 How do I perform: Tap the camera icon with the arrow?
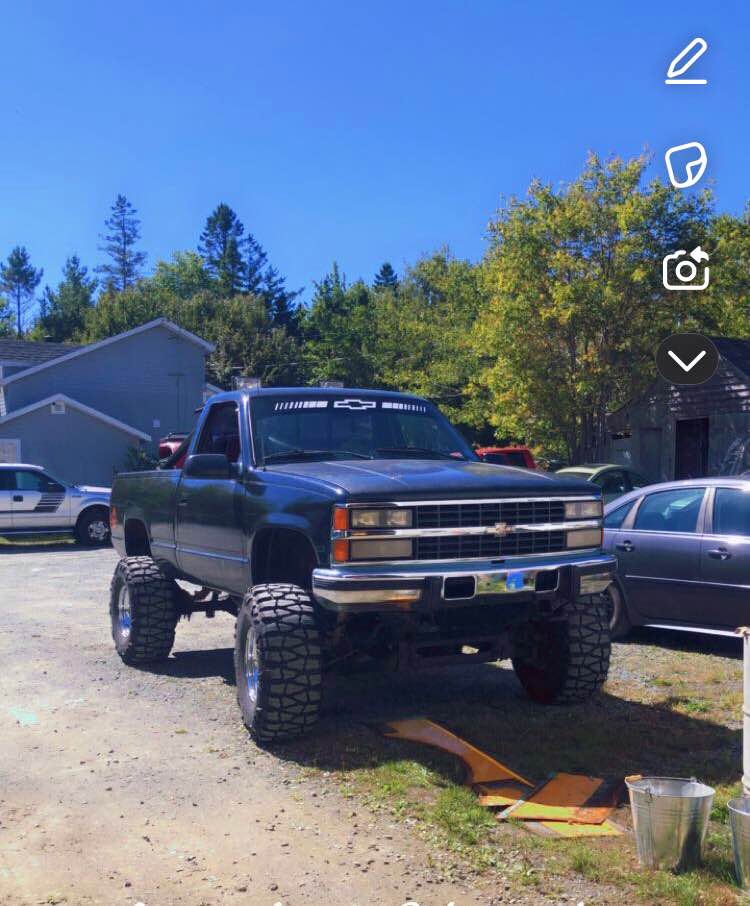coord(686,269)
